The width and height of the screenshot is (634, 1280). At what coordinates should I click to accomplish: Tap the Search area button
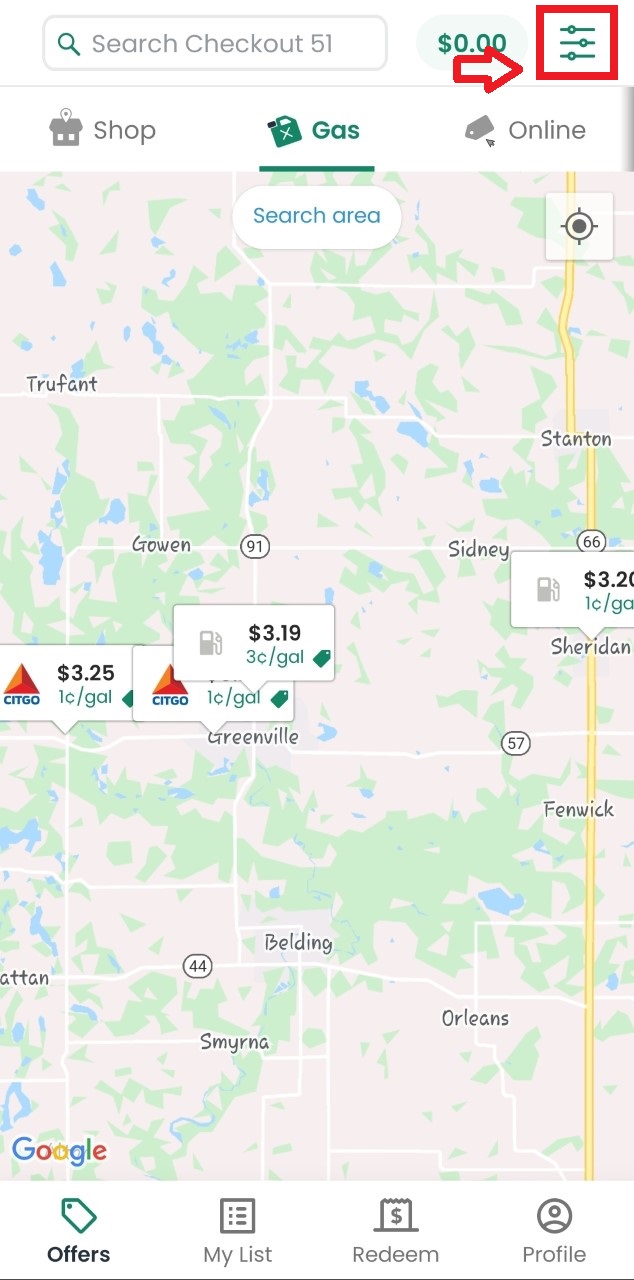(x=317, y=216)
